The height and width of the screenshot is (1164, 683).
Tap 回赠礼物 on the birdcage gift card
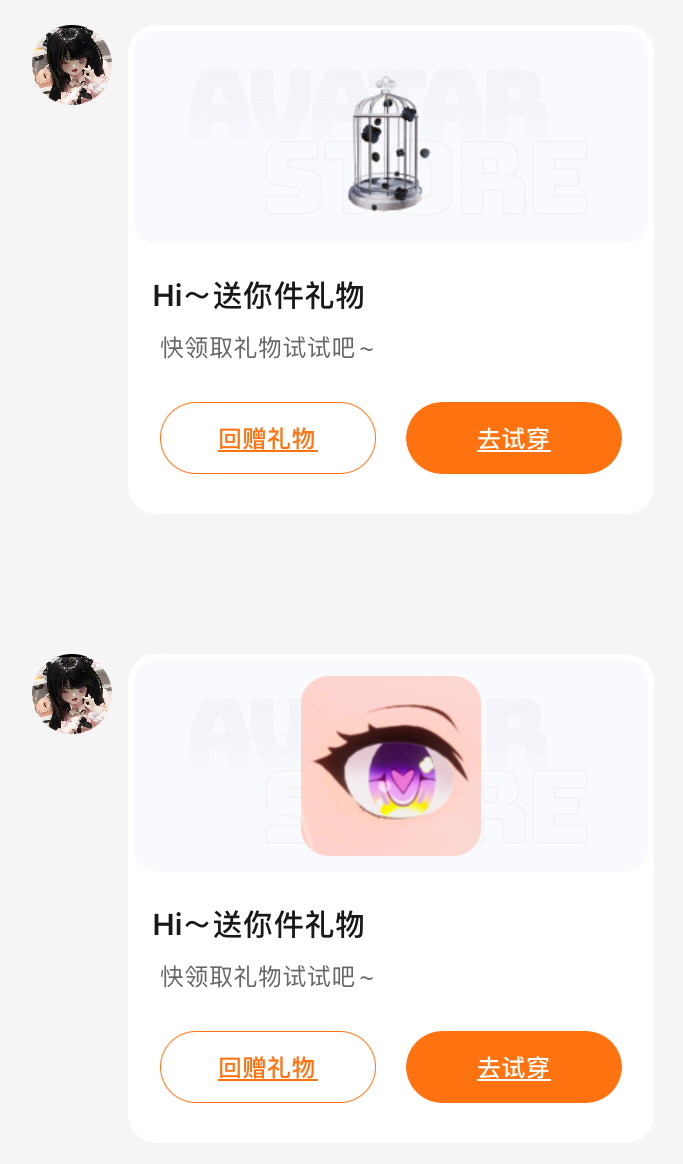tap(268, 438)
